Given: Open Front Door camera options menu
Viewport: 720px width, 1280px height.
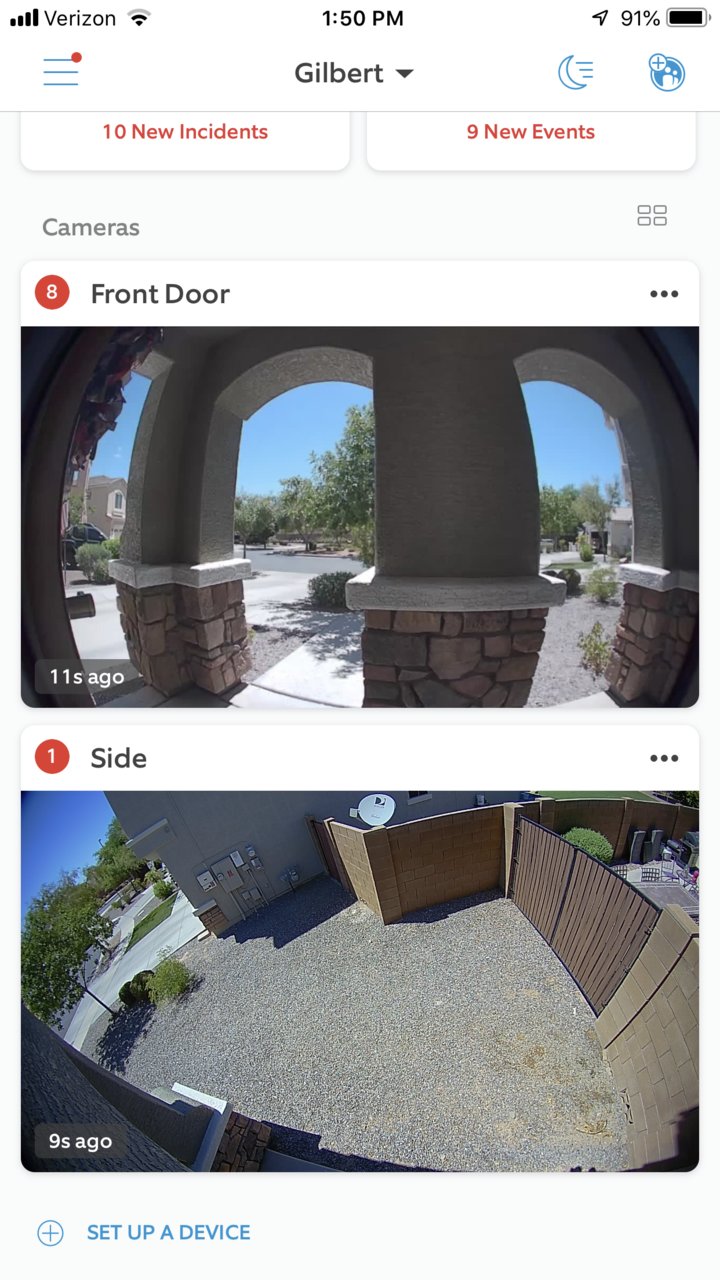Looking at the screenshot, I should (x=664, y=294).
